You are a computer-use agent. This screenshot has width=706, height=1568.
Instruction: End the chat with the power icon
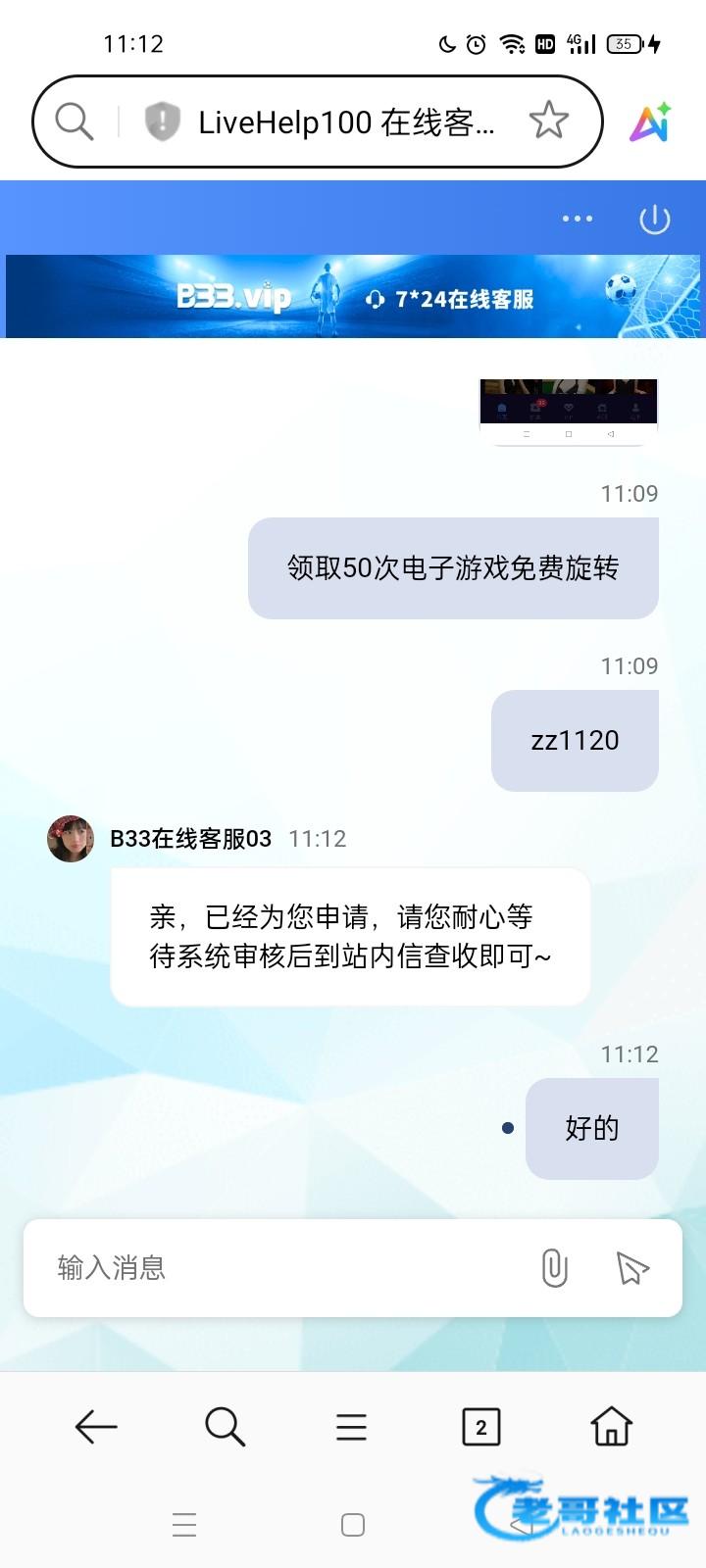654,219
